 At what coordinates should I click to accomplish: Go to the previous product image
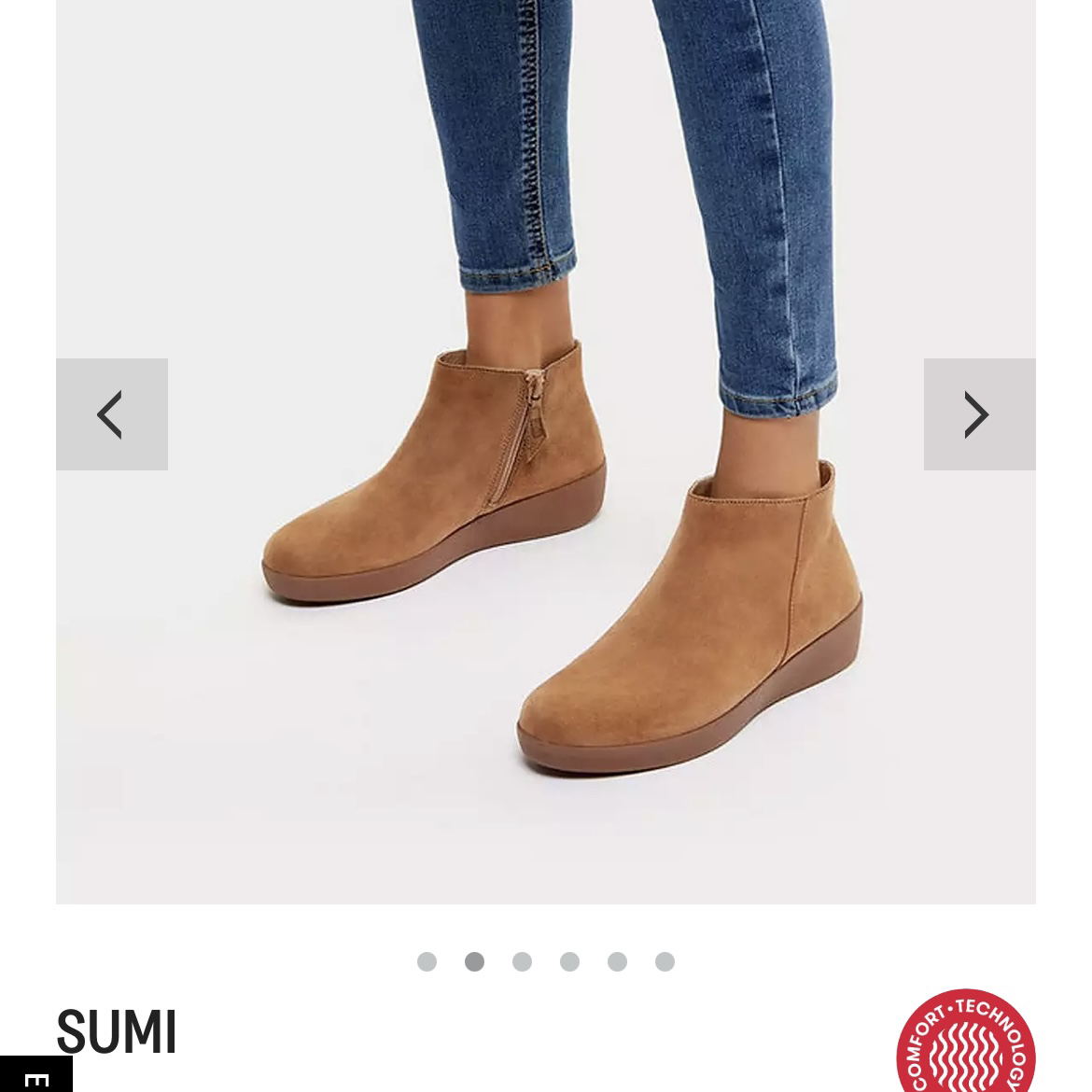pyautogui.click(x=111, y=414)
